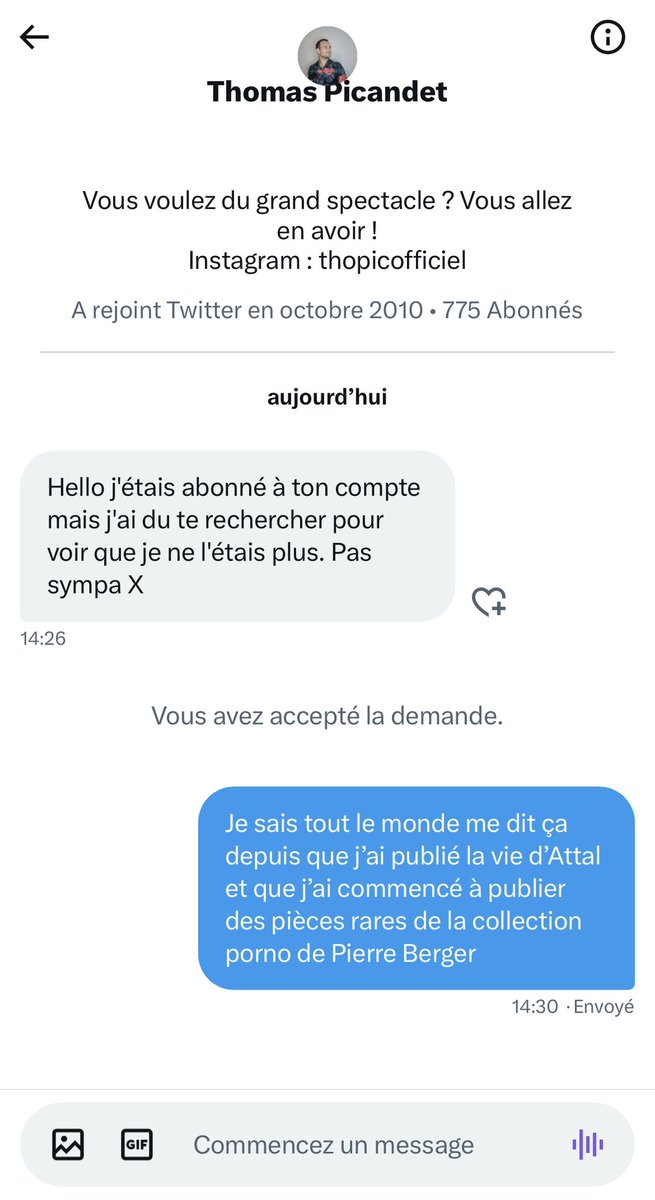Attach a photo from the gallery
The image size is (655, 1200).
tap(68, 1144)
